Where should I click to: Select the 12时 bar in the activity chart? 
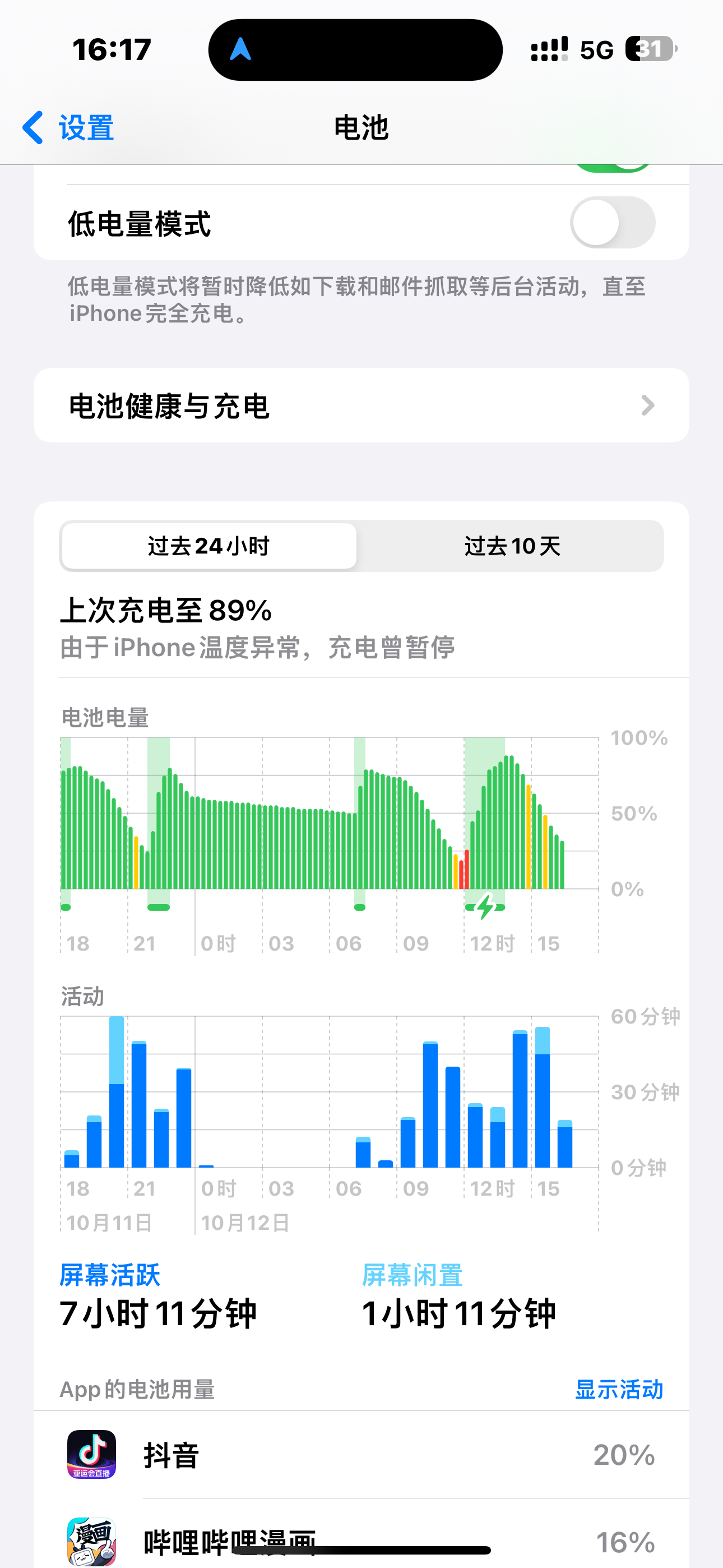click(x=475, y=1135)
